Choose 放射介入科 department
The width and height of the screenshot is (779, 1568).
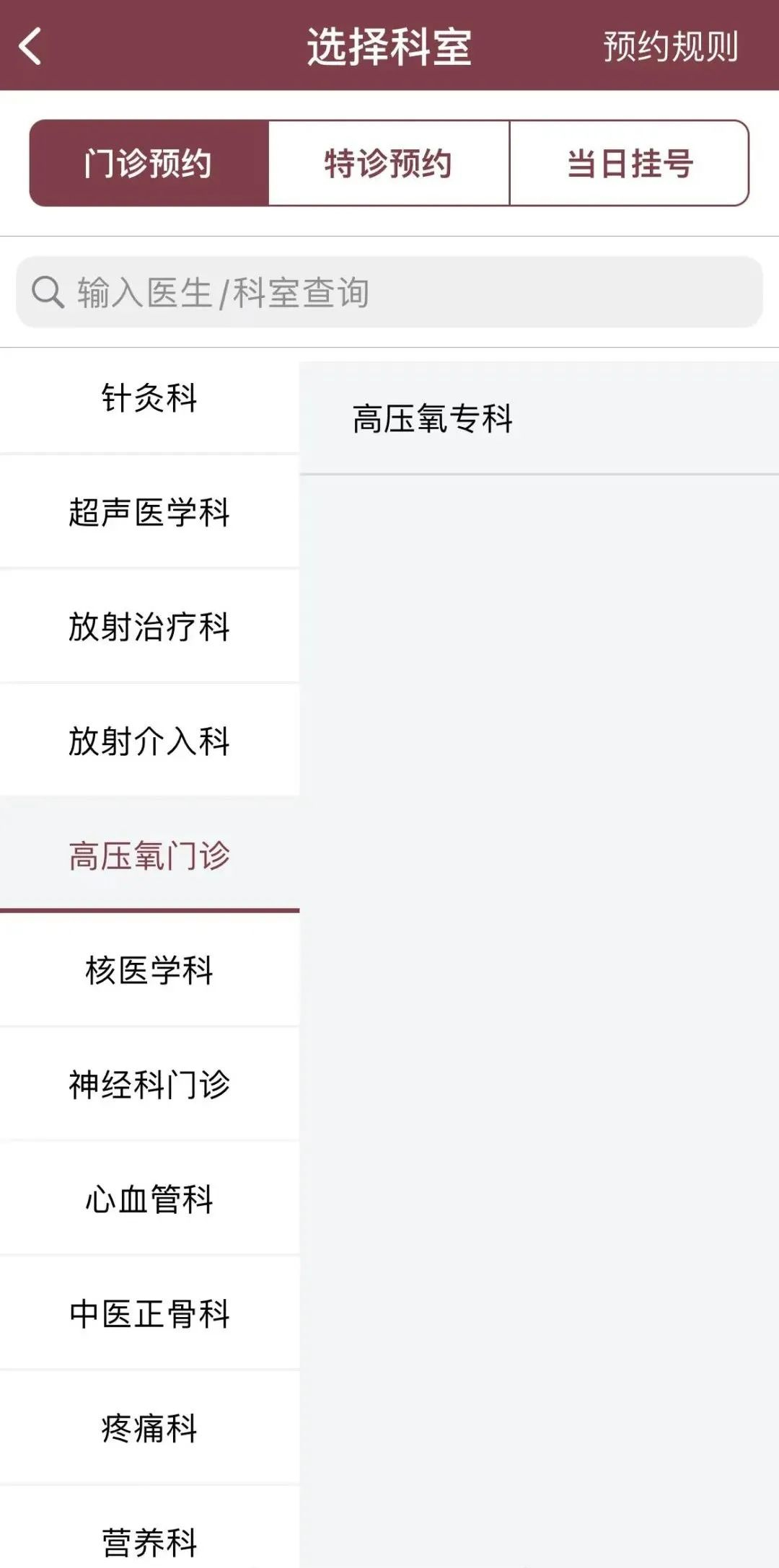point(149,741)
